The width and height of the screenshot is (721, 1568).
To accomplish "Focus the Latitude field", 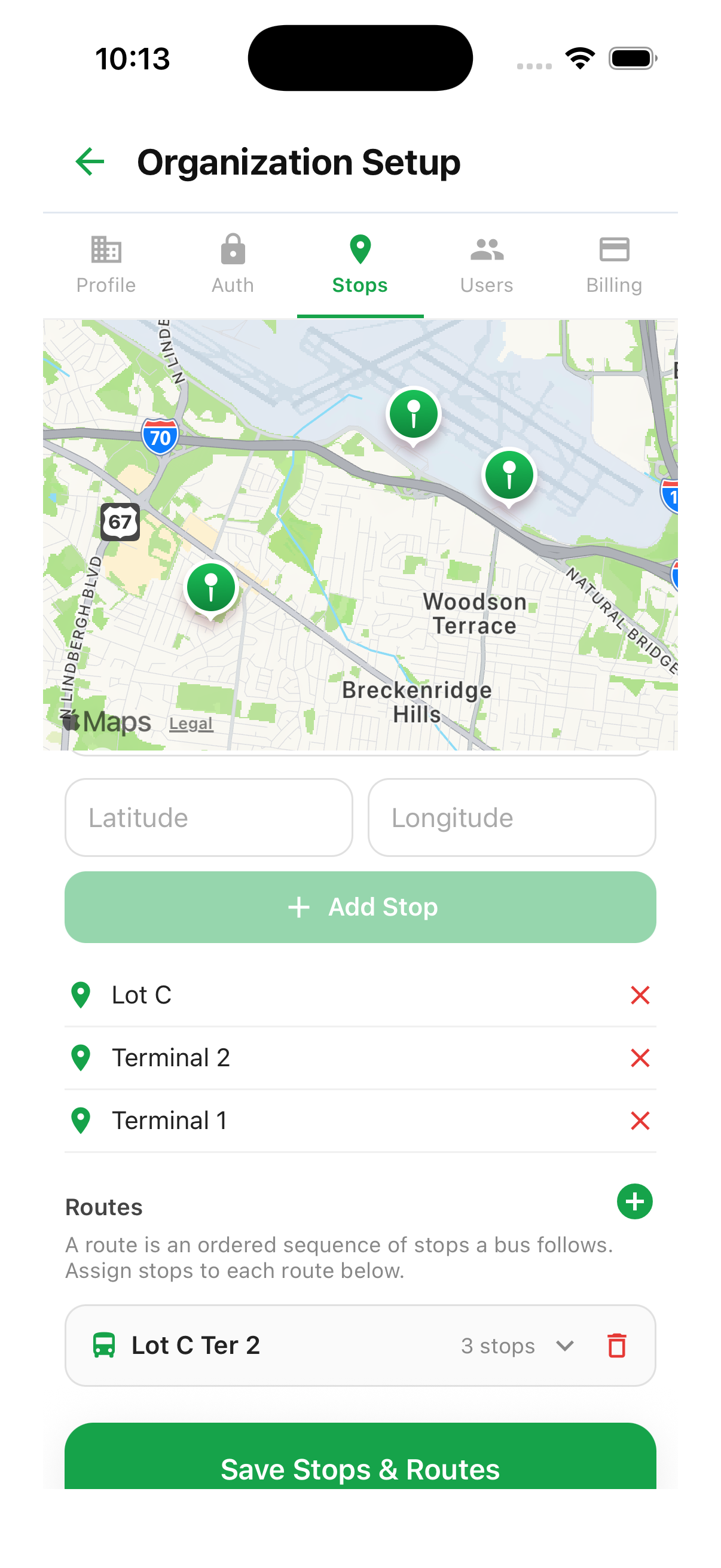I will tap(209, 817).
